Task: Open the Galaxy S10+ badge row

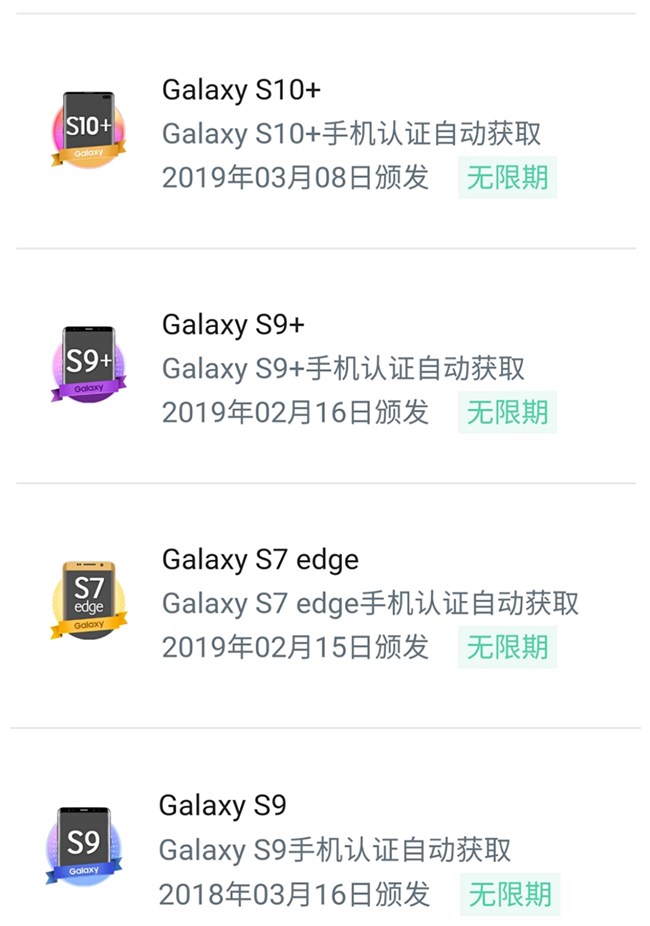Action: 325,133
